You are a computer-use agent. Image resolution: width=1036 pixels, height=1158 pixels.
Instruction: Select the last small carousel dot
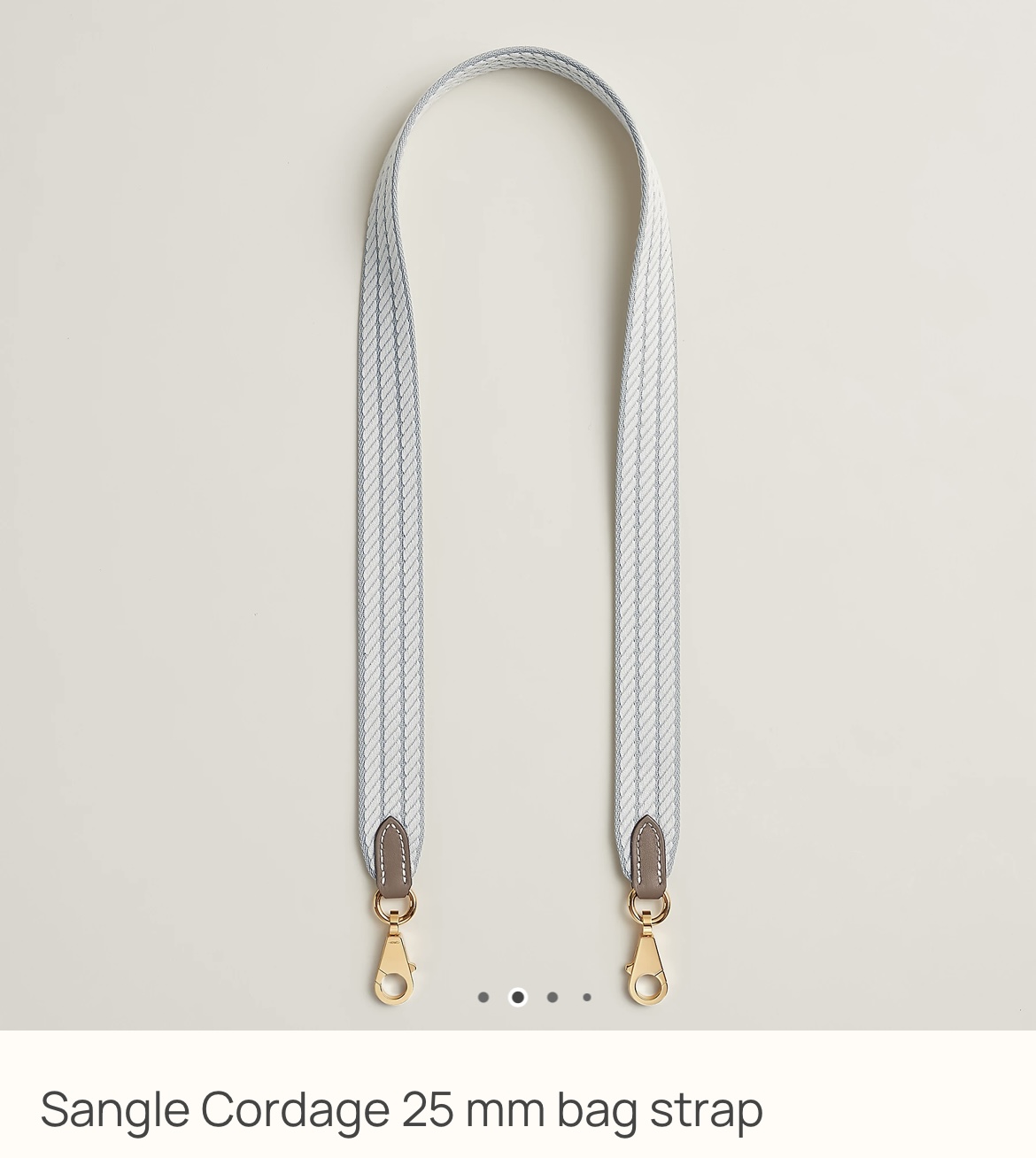click(x=586, y=997)
